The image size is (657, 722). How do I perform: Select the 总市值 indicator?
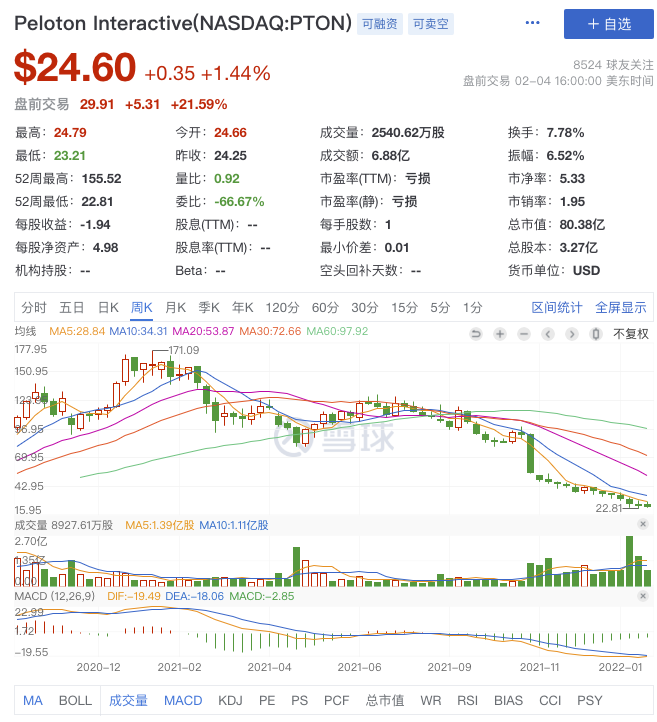[x=384, y=700]
